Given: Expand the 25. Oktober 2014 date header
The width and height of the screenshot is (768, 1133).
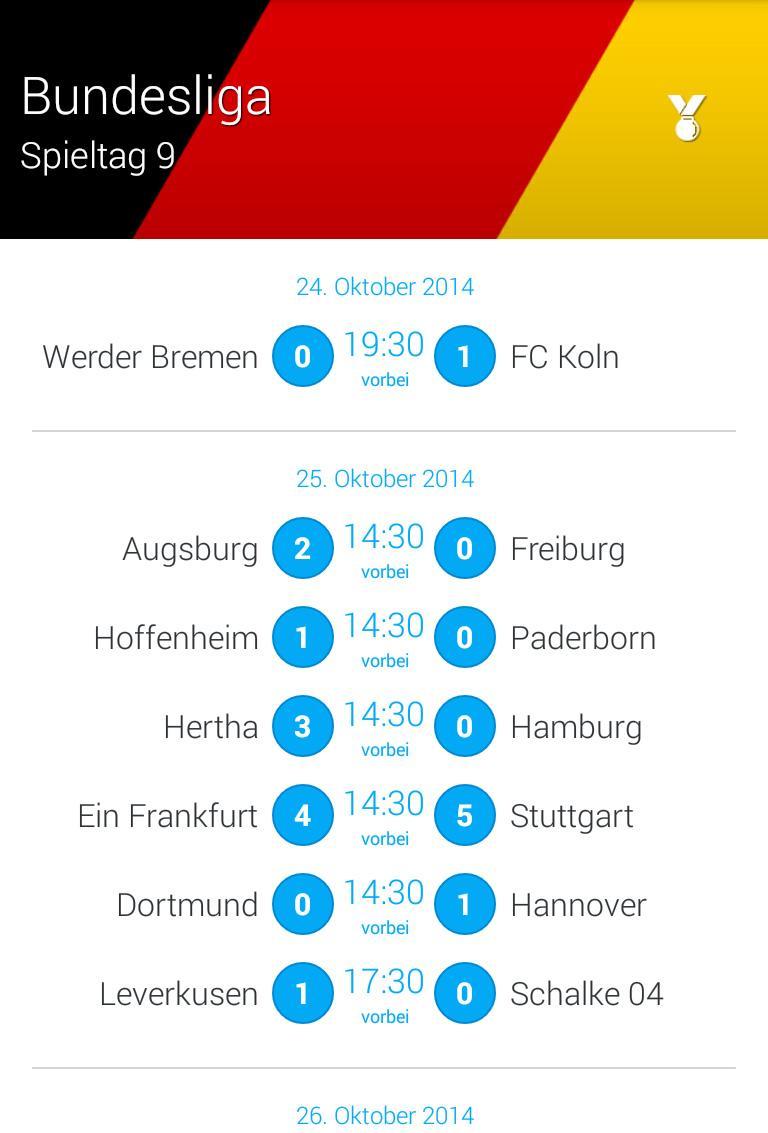Looking at the screenshot, I should (384, 479).
